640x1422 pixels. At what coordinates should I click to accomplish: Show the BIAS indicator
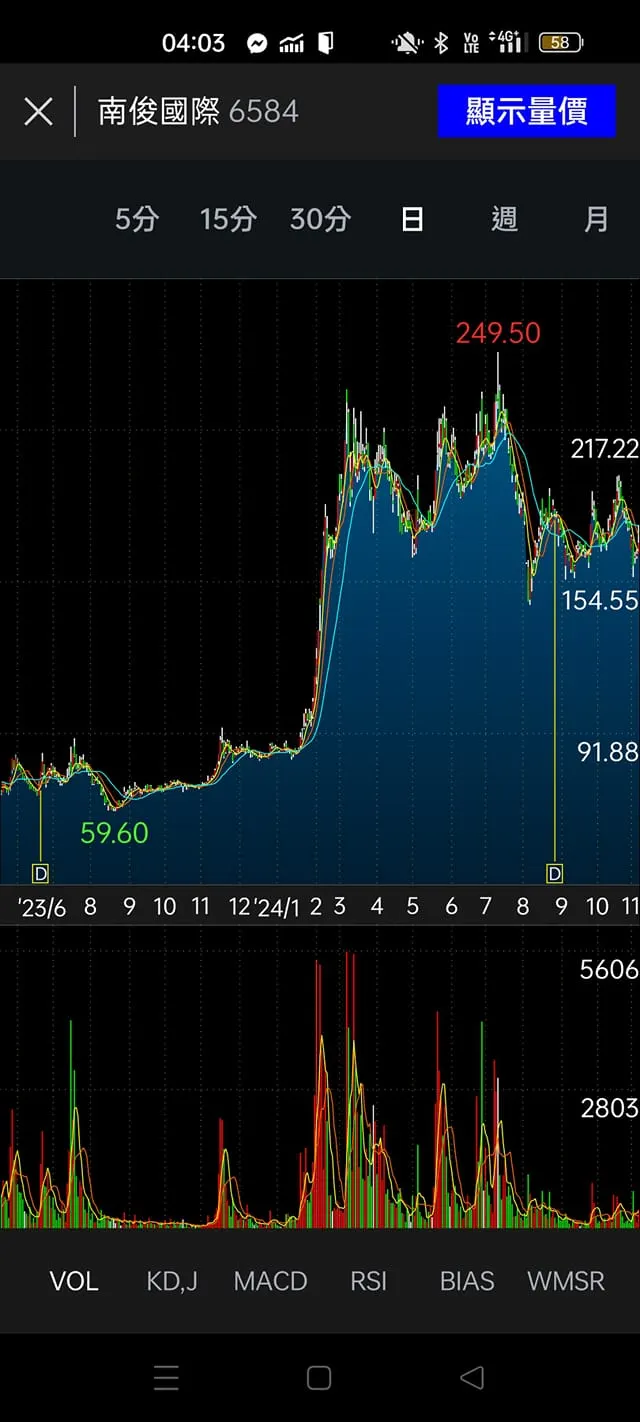click(467, 1281)
